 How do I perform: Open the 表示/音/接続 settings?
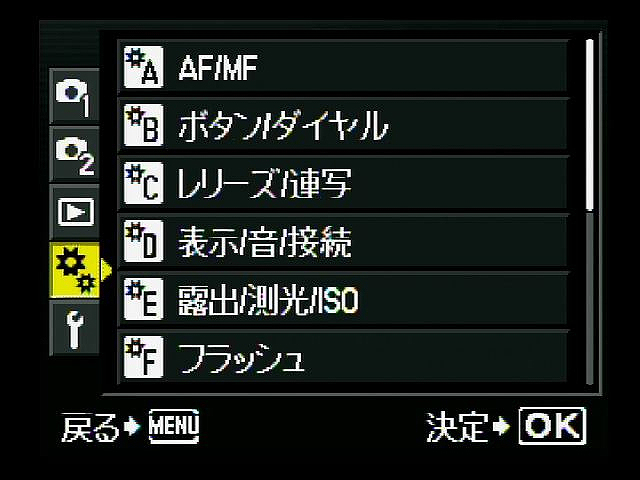tap(343, 242)
